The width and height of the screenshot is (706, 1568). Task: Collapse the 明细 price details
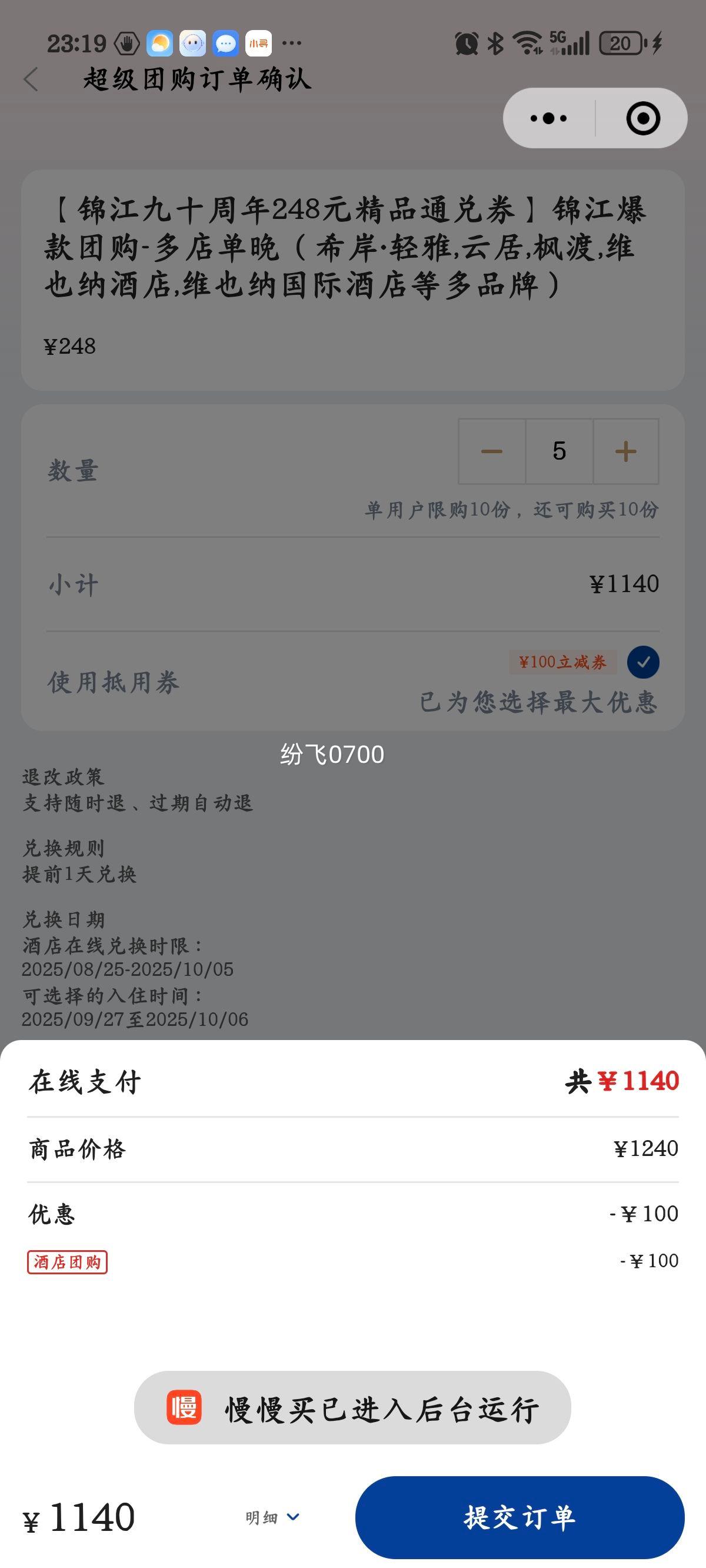(272, 1517)
